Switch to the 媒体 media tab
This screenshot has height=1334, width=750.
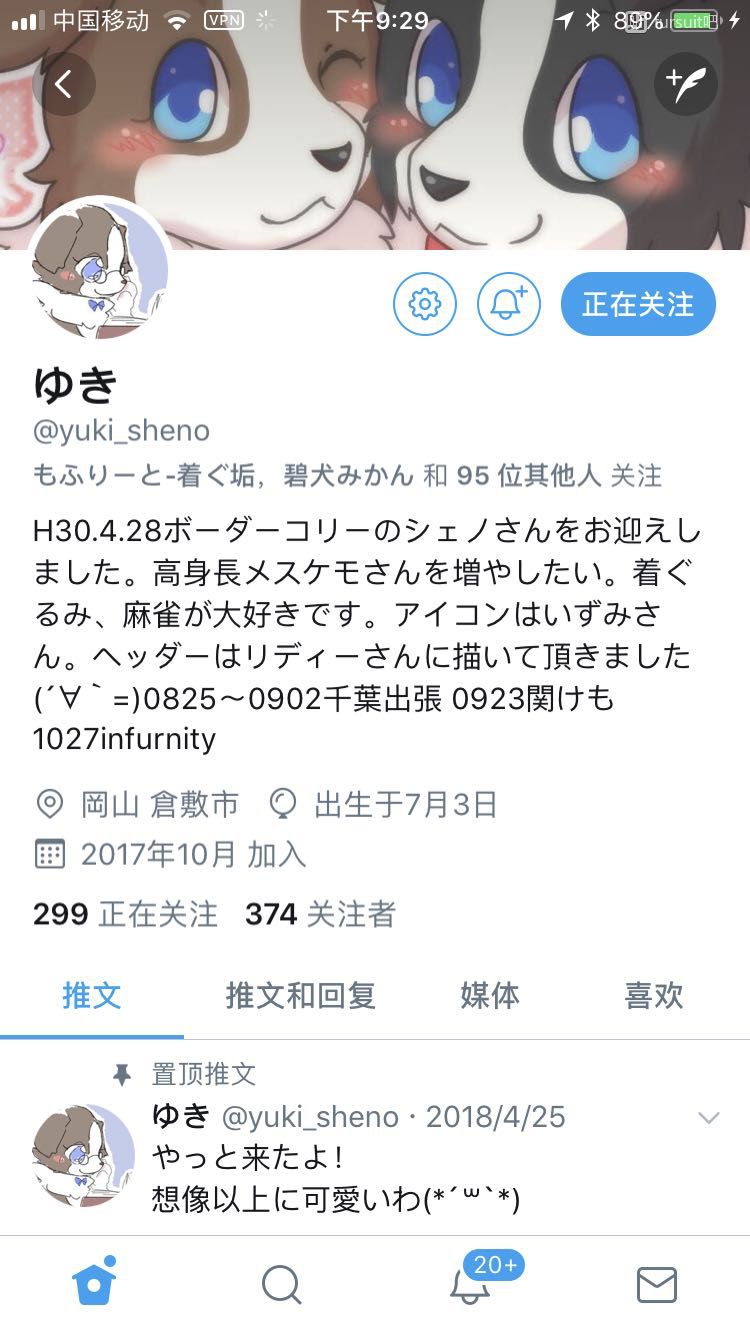(x=490, y=995)
